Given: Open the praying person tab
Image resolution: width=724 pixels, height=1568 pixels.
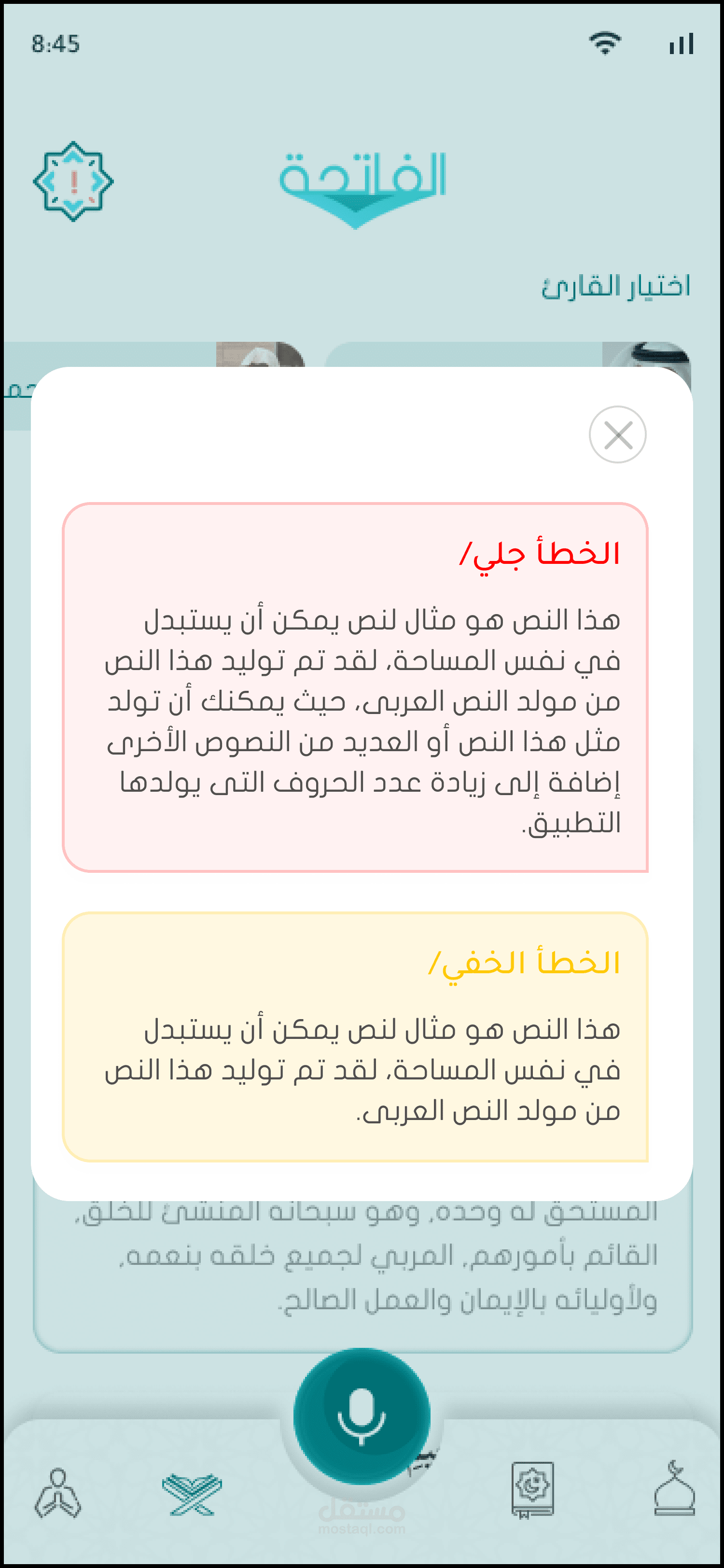Looking at the screenshot, I should coord(58,1493).
